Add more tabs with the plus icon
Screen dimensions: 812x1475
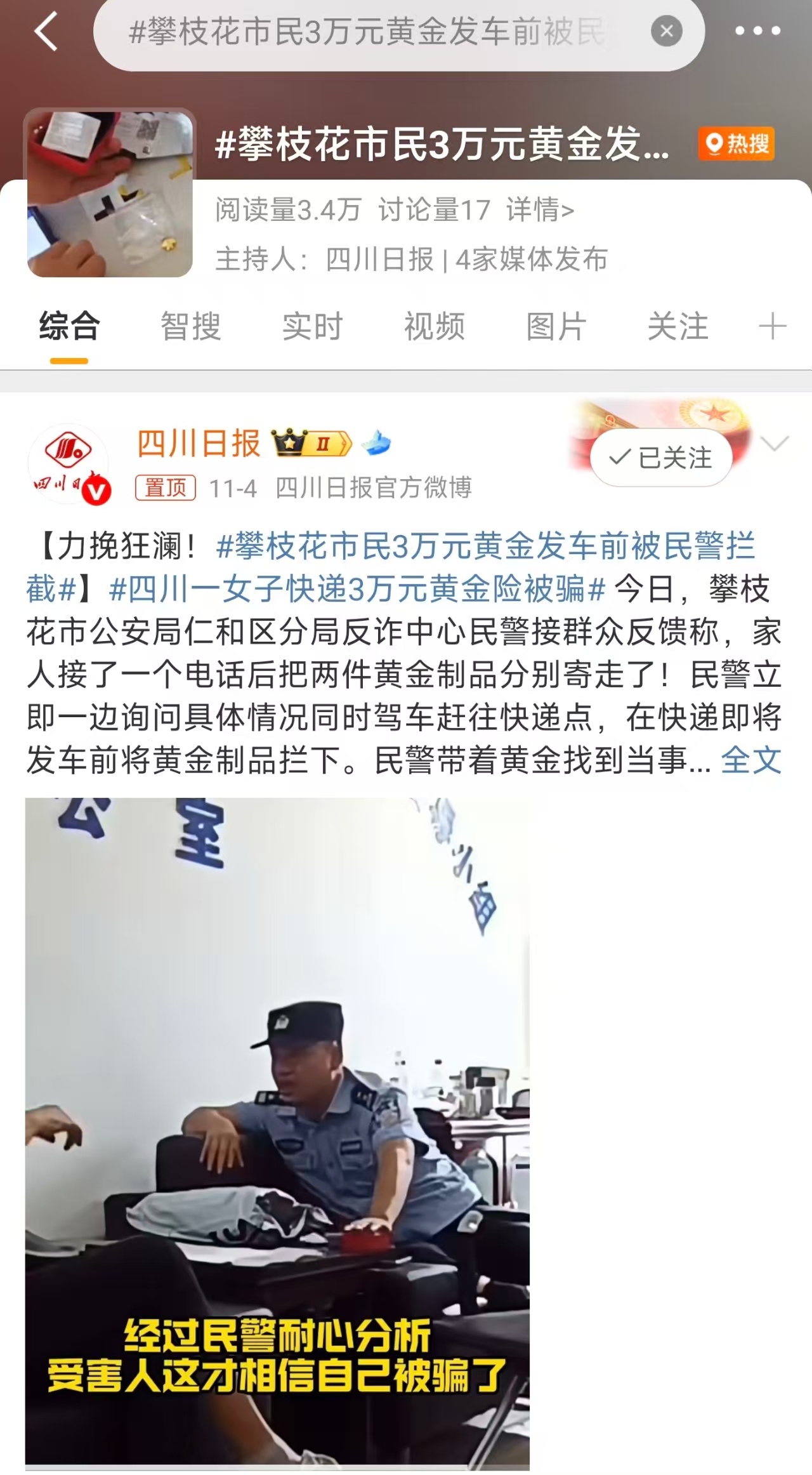tap(772, 327)
